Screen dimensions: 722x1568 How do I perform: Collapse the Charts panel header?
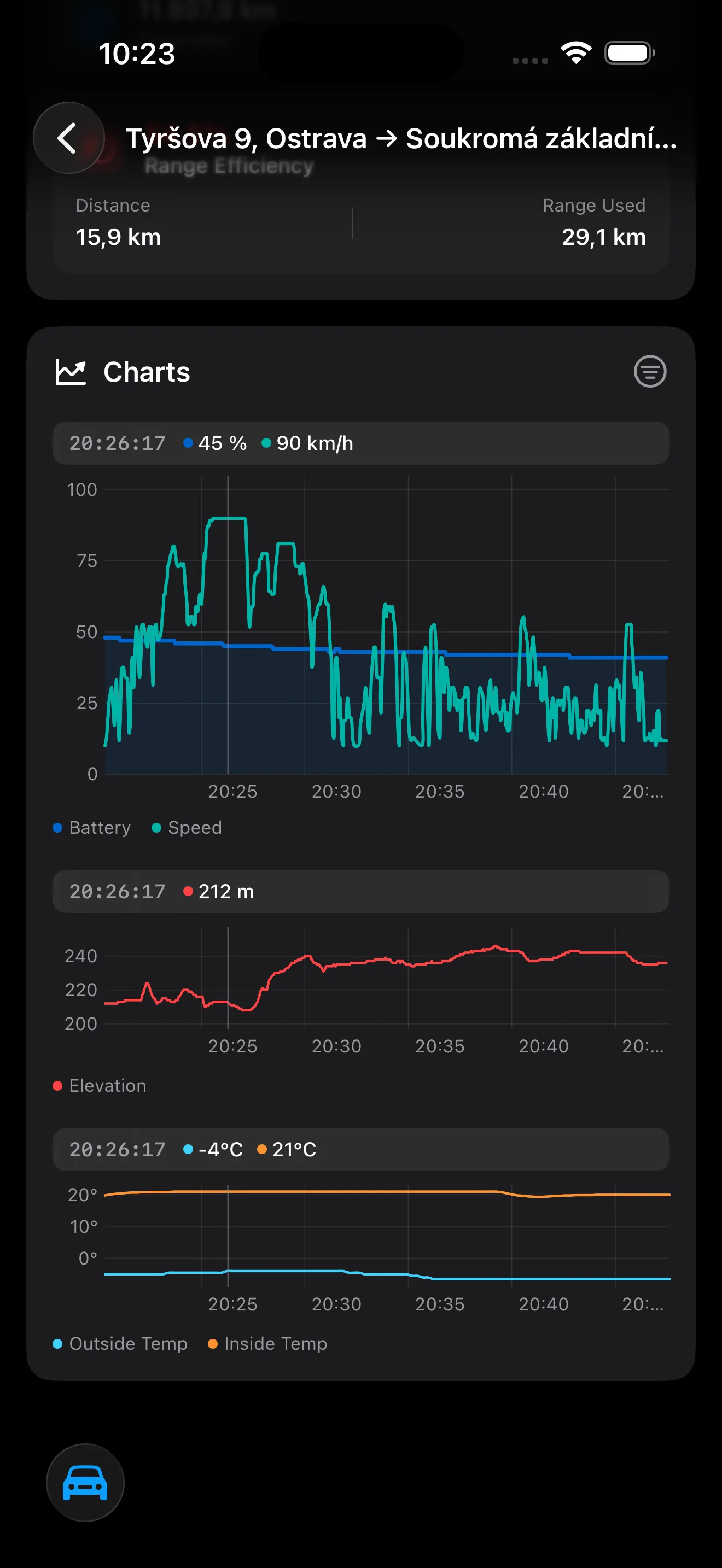pyautogui.click(x=146, y=371)
